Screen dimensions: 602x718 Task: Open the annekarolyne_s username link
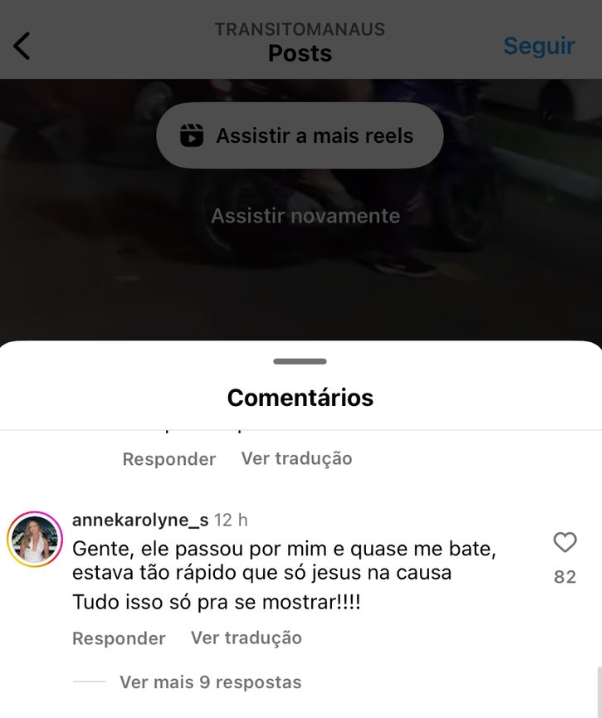click(140, 520)
